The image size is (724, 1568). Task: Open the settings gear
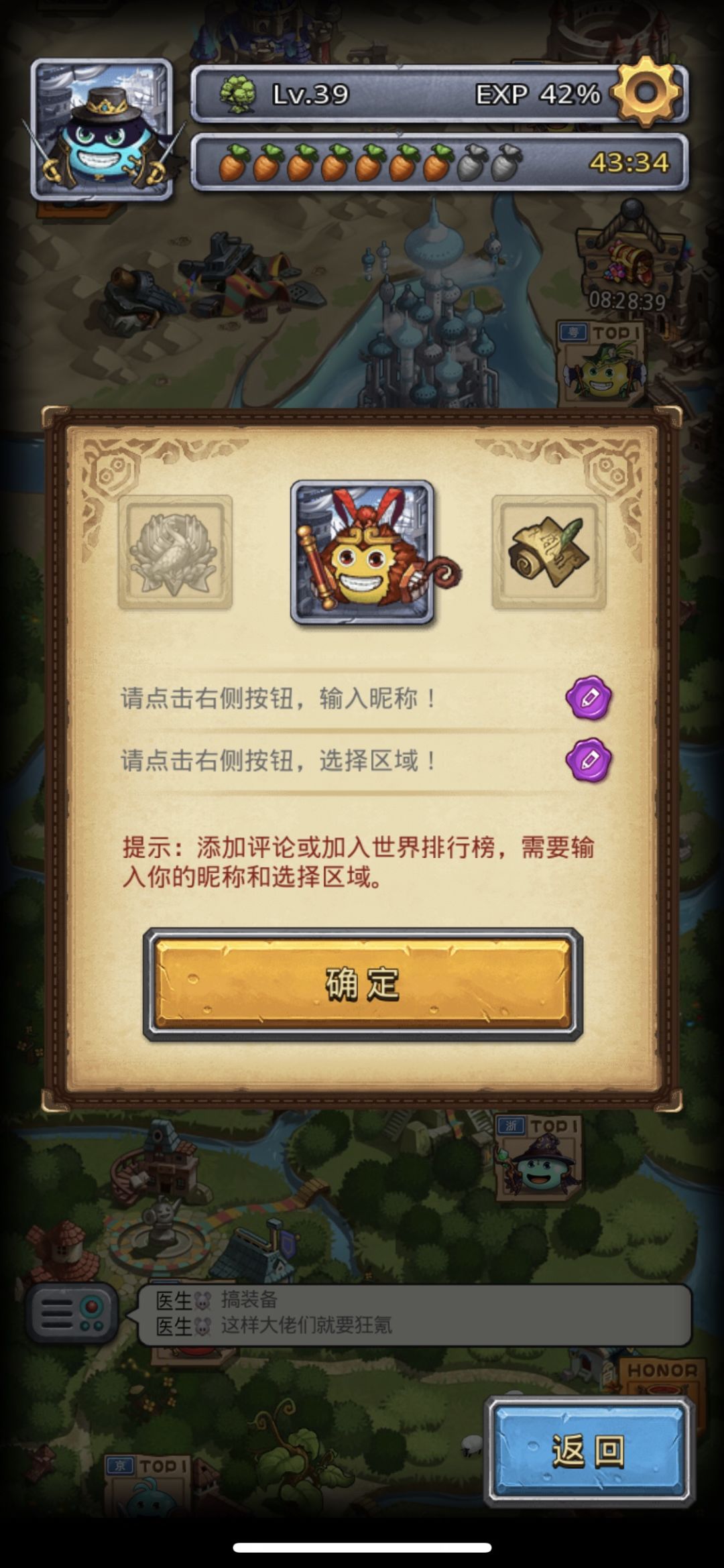(x=647, y=92)
